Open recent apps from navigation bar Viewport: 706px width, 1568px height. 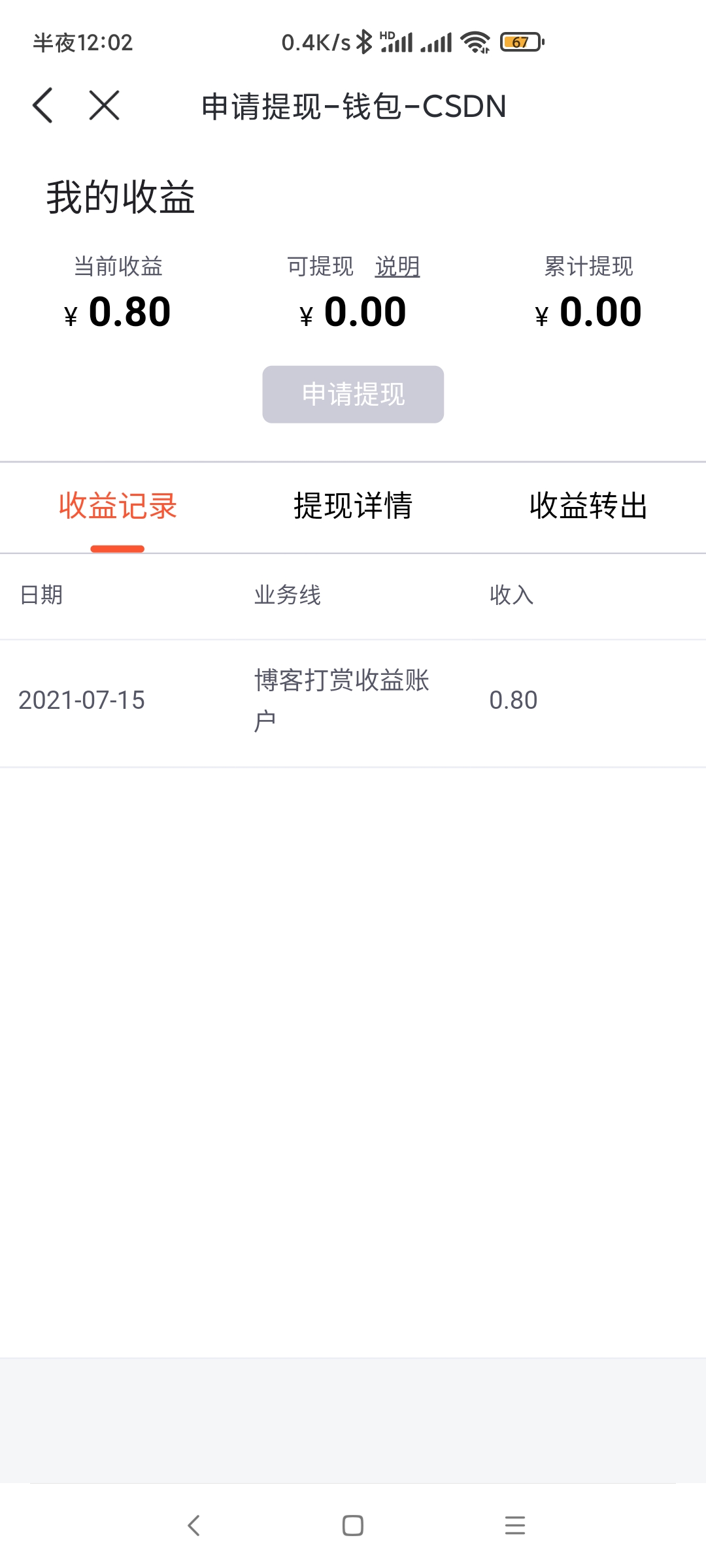(515, 1526)
